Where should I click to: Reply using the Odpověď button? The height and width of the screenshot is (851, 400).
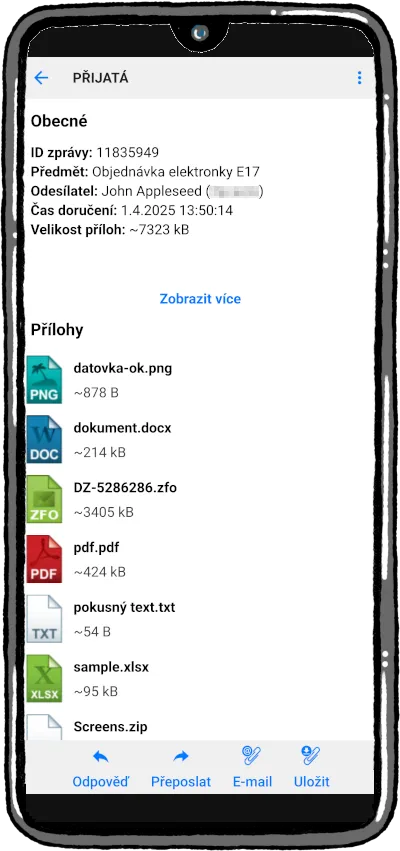tap(101, 769)
